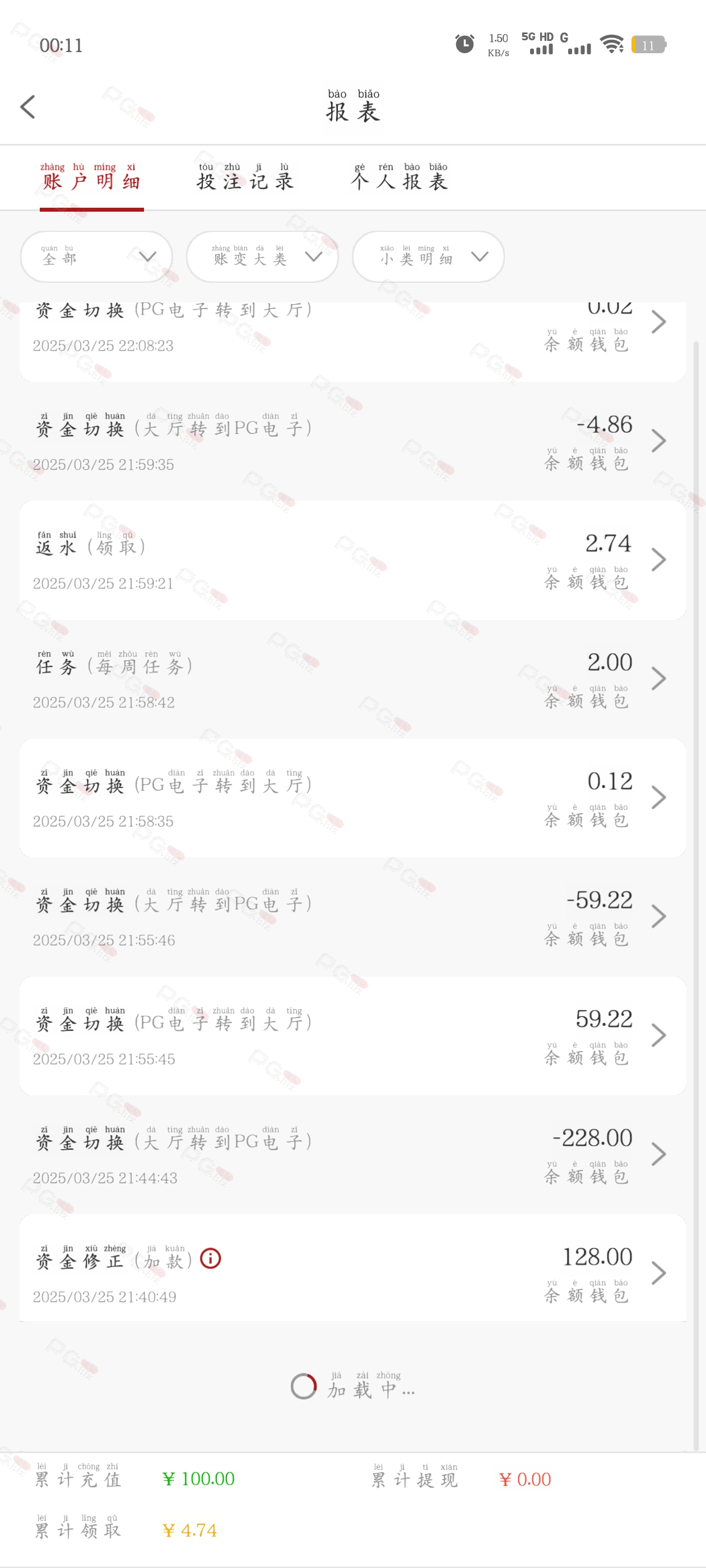Open the 0.12 transfer record at 21:58:35
The width and height of the screenshot is (706, 1568).
click(352, 797)
